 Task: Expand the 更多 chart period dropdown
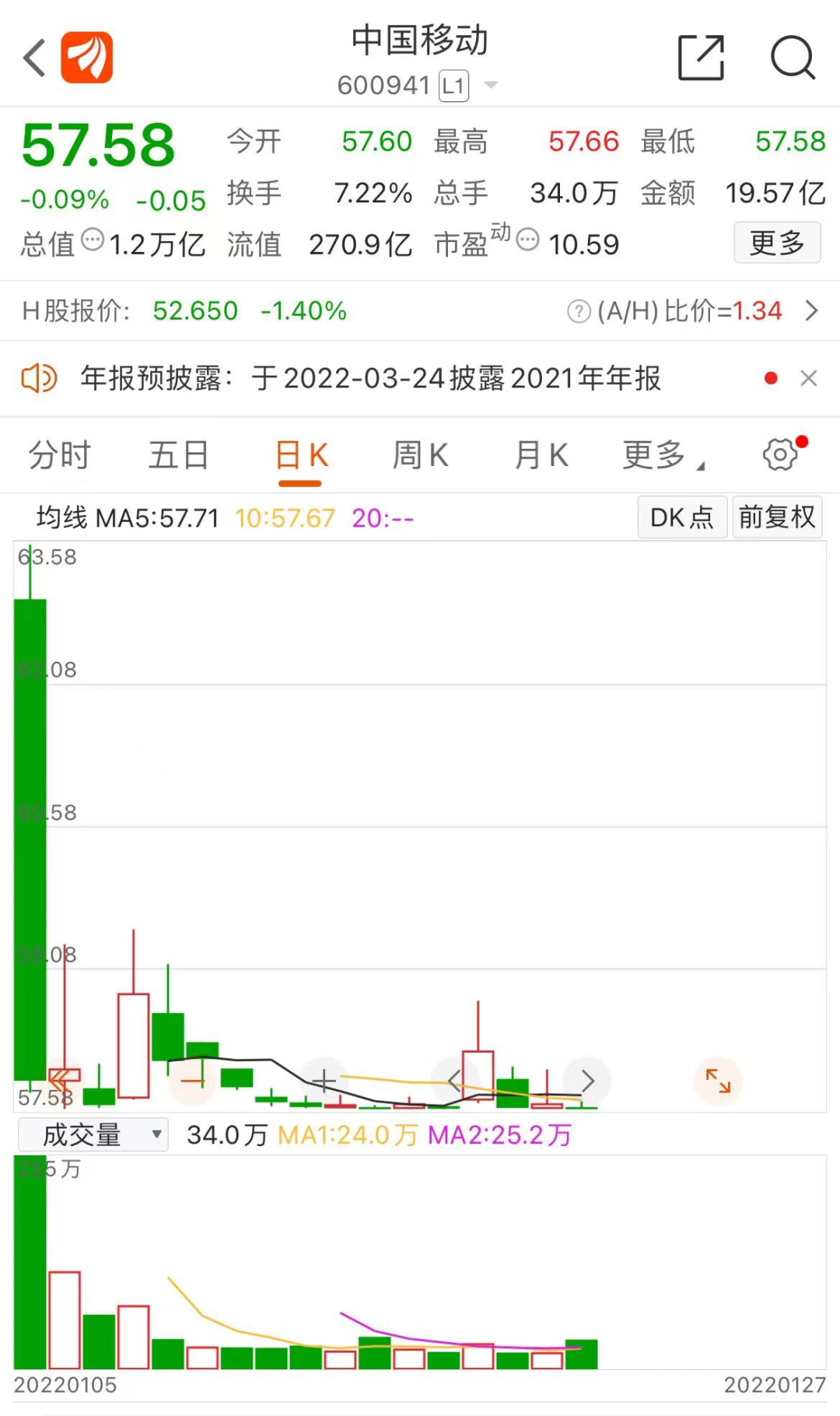point(662,455)
